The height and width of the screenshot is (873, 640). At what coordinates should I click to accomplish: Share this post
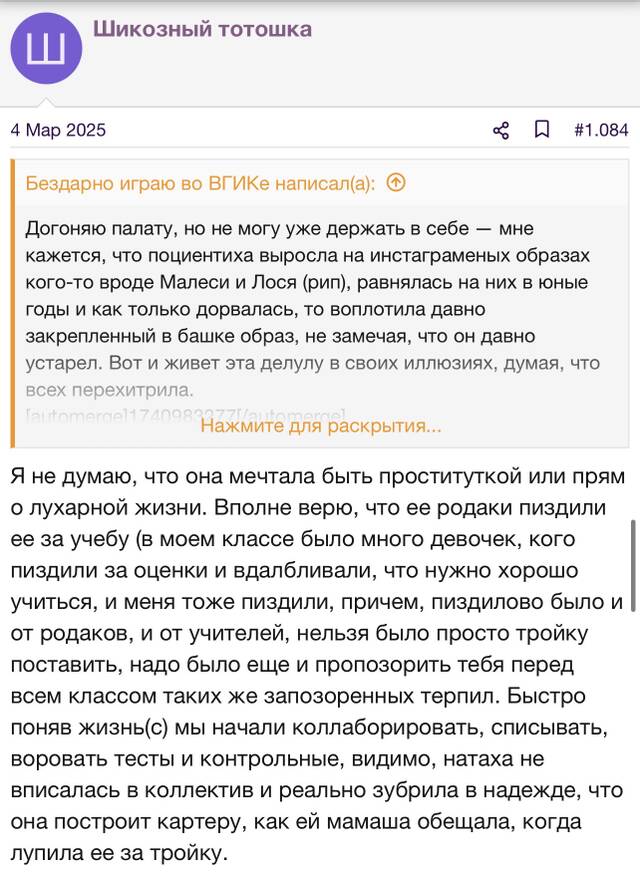[x=501, y=130]
